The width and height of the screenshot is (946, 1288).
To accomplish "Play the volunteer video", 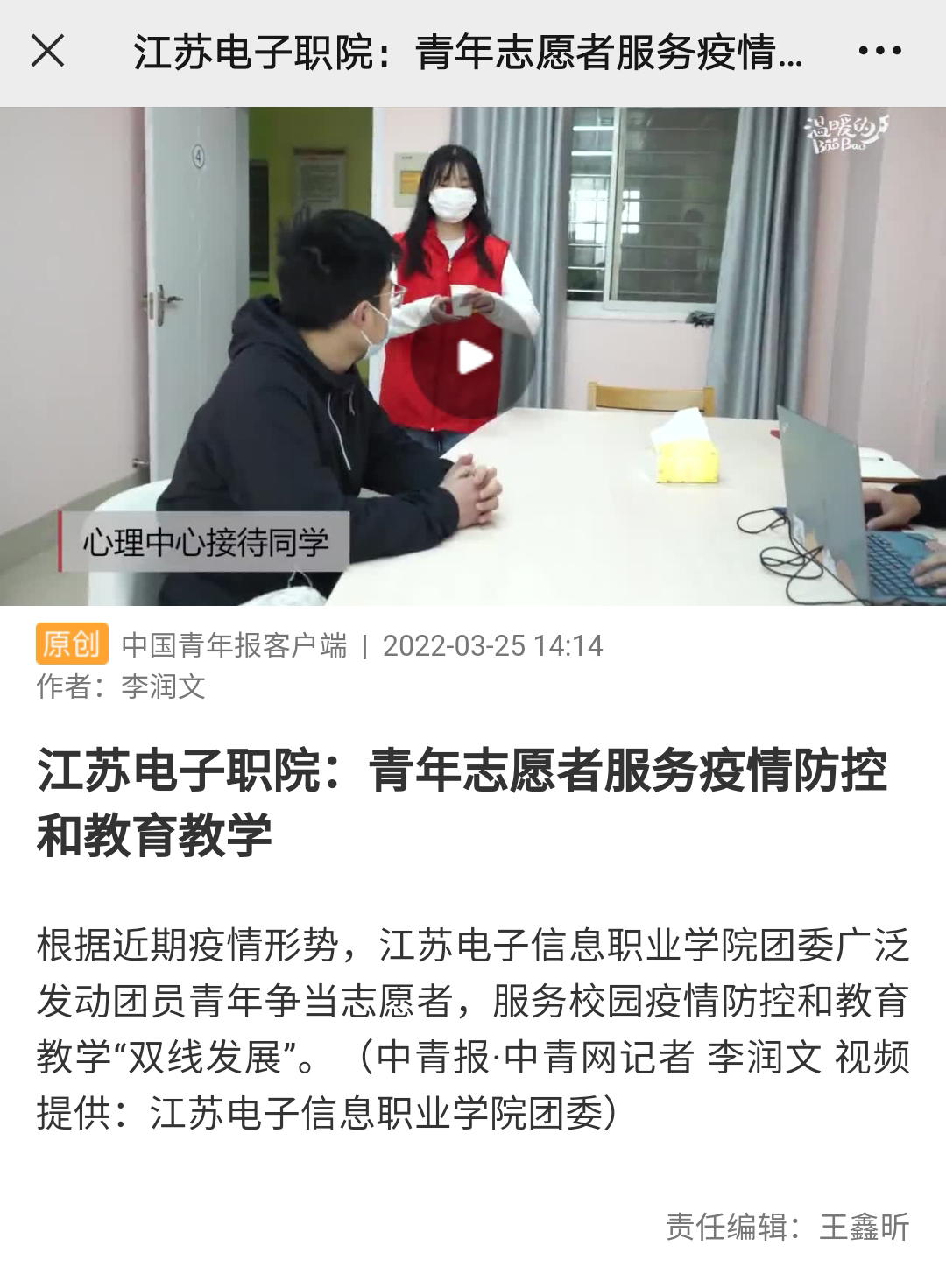I will [474, 357].
